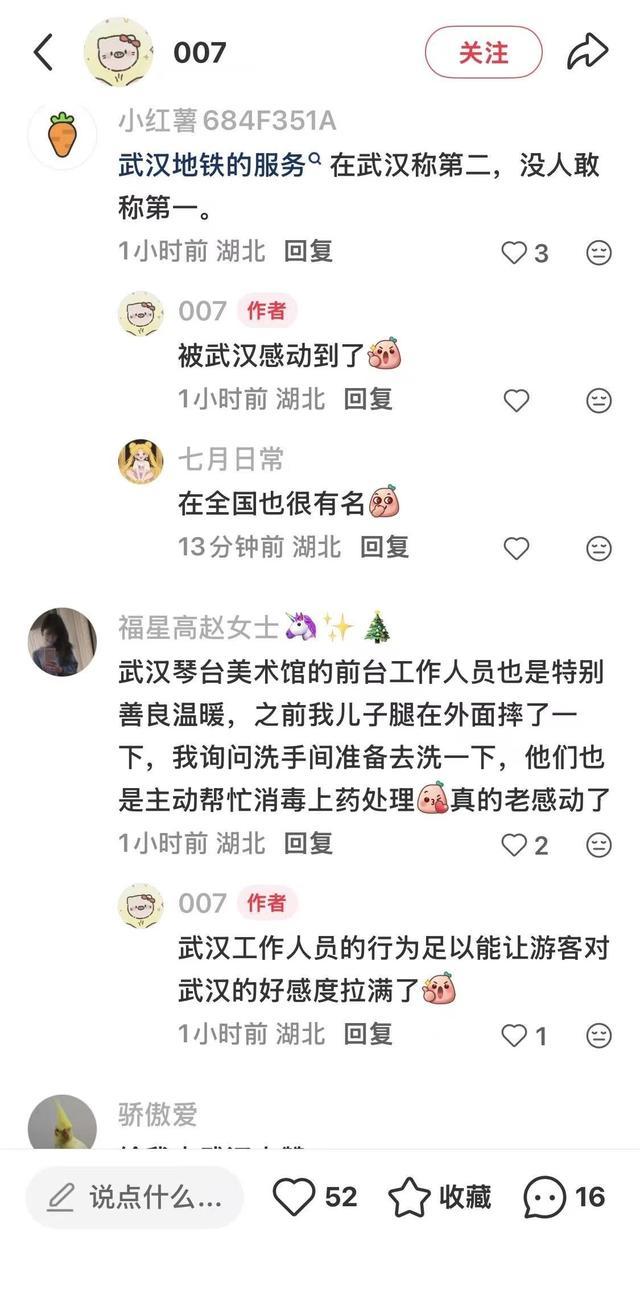Reply to 七月日常's comment
This screenshot has height=1299, width=640.
(x=384, y=547)
